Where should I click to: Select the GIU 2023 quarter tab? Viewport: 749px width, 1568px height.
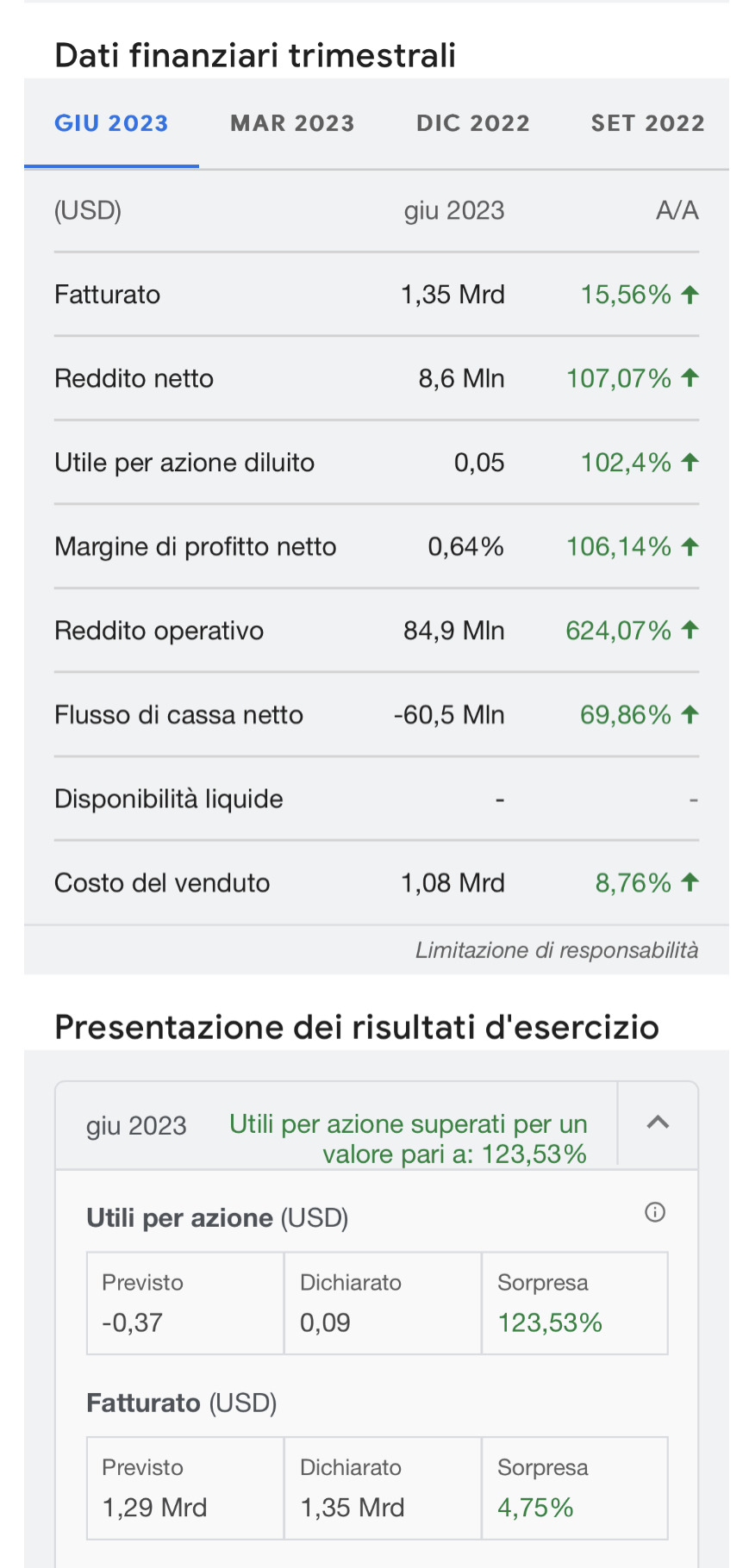[x=111, y=123]
